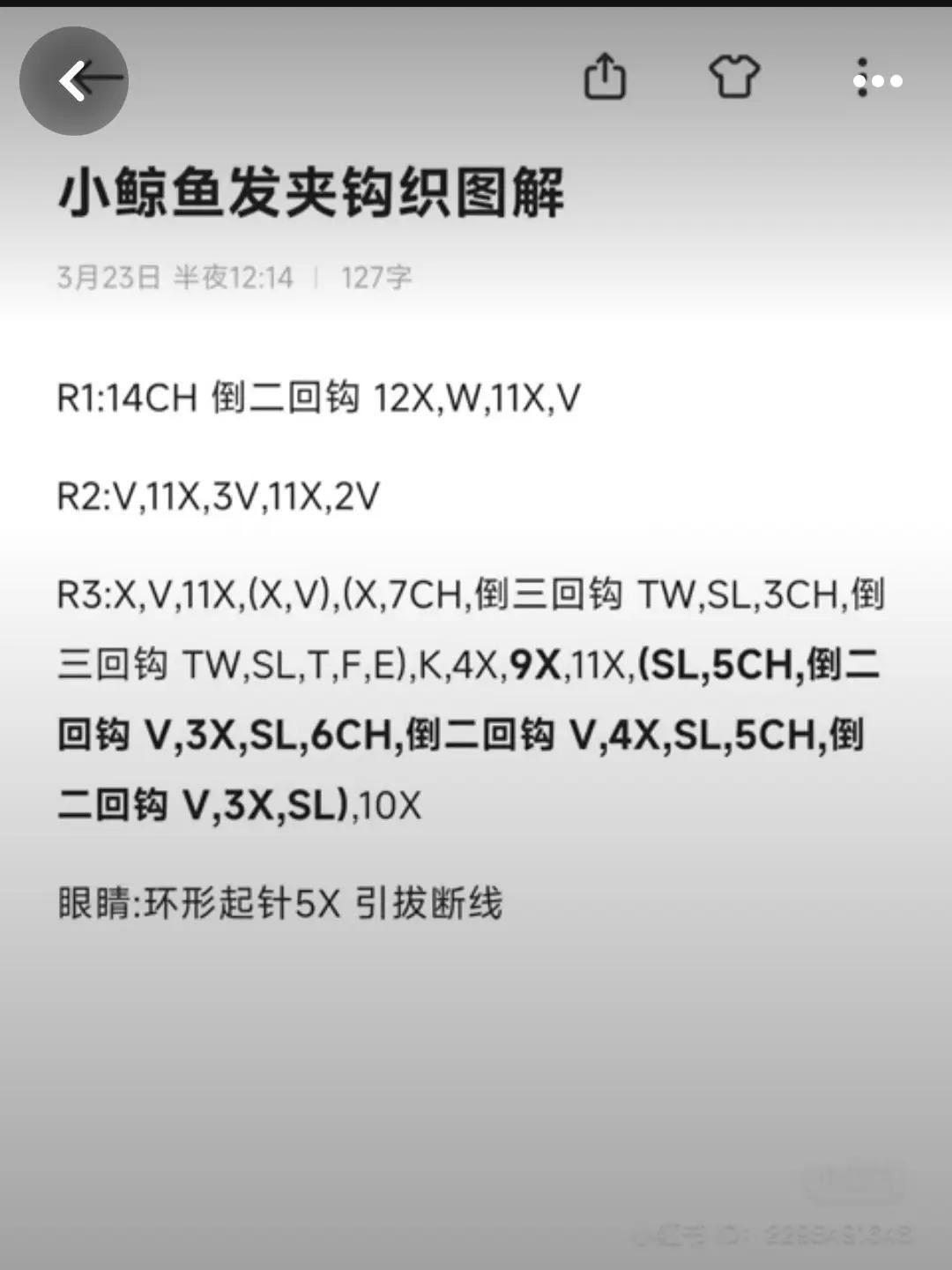Share this crochet note

605,77
